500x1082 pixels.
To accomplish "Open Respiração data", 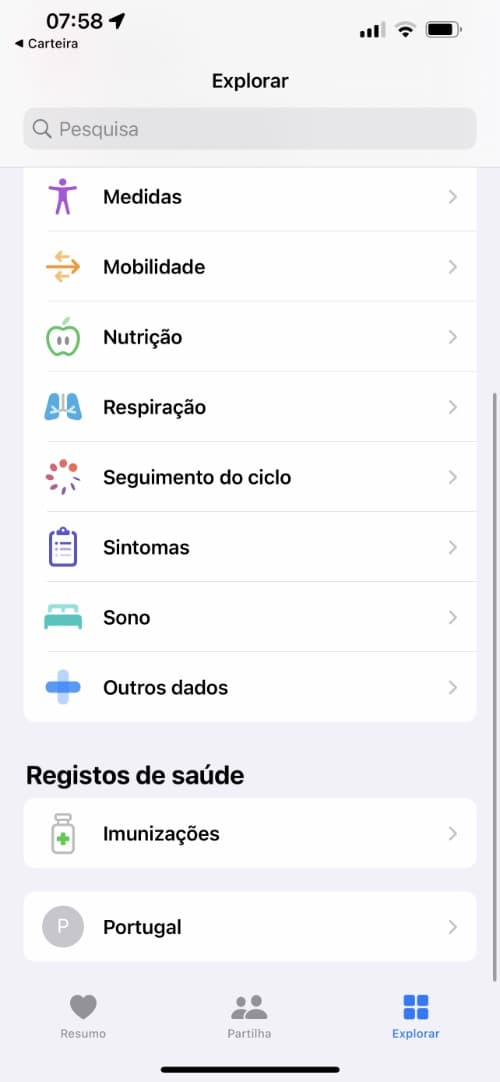I will pyautogui.click(x=250, y=407).
